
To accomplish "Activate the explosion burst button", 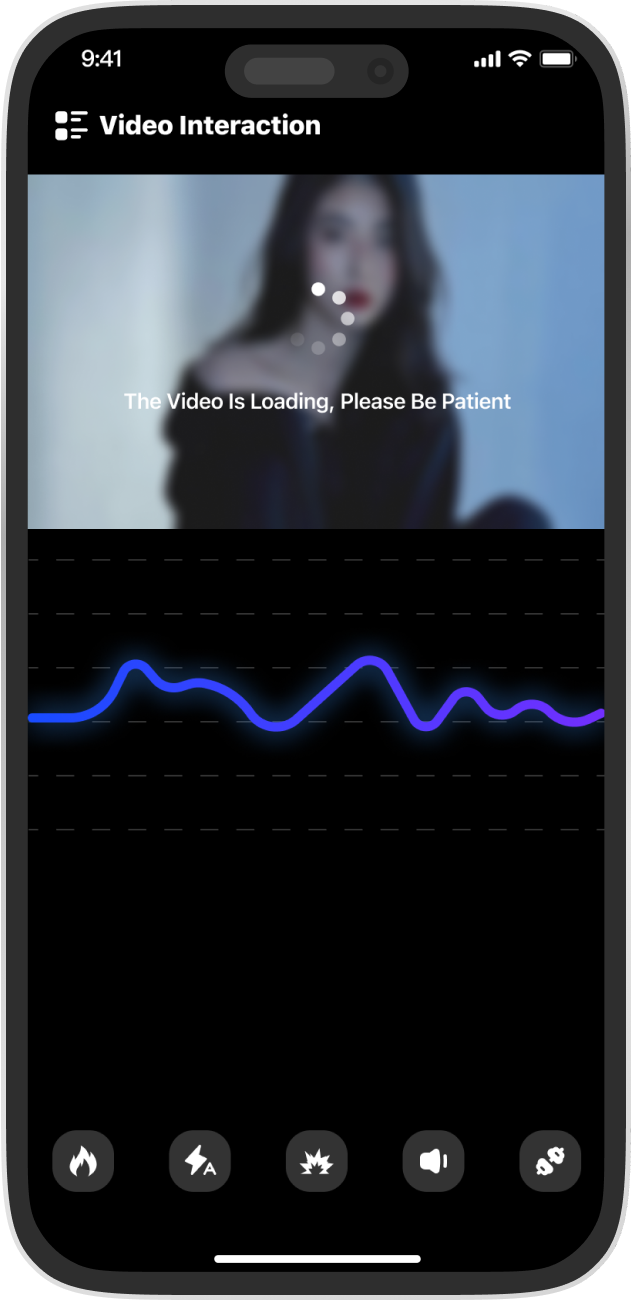I will 316,1161.
